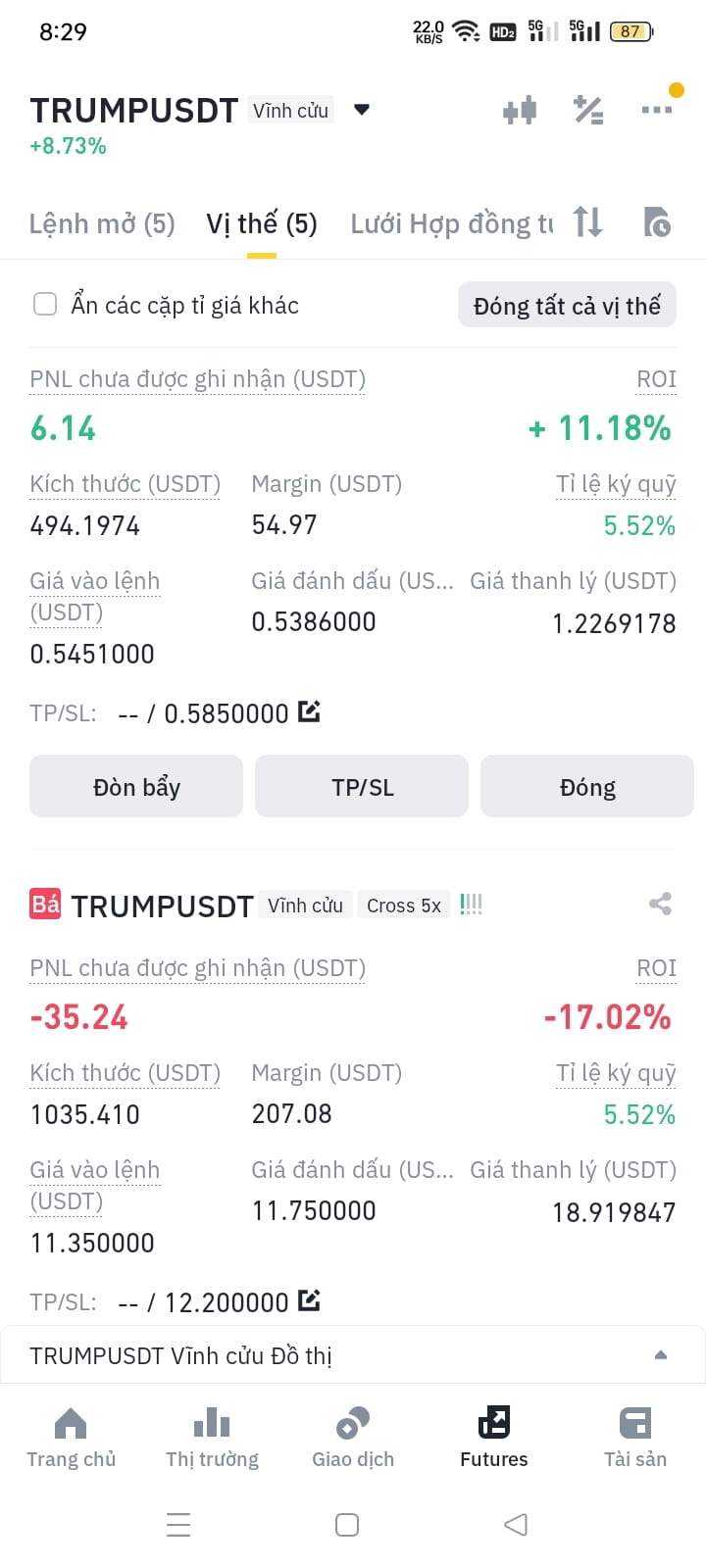Open the TRUMPUSDT pair selector dropdown
This screenshot has width=706, height=1568.
point(362,110)
